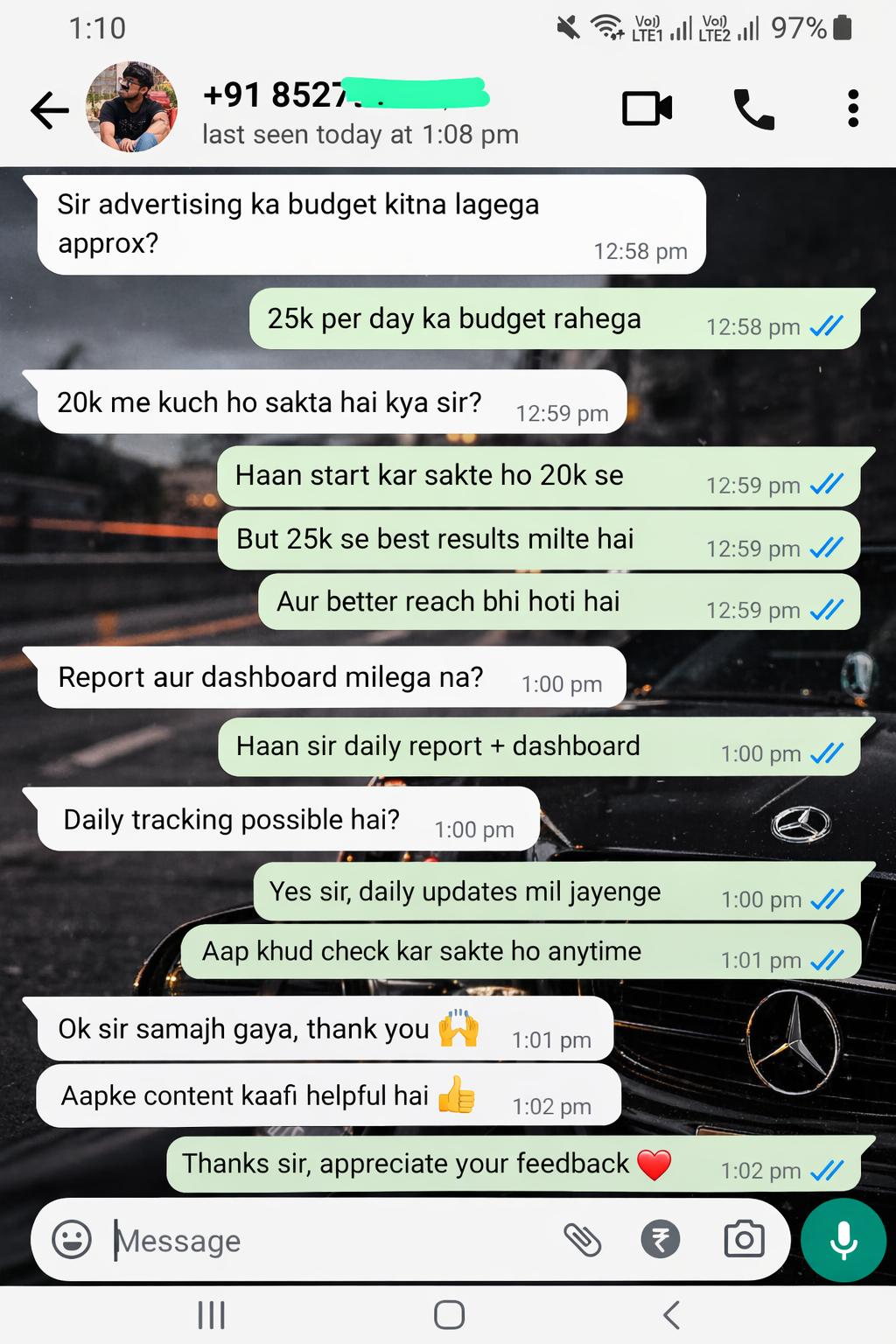
Task: Open the in-chat camera
Action: click(743, 1240)
